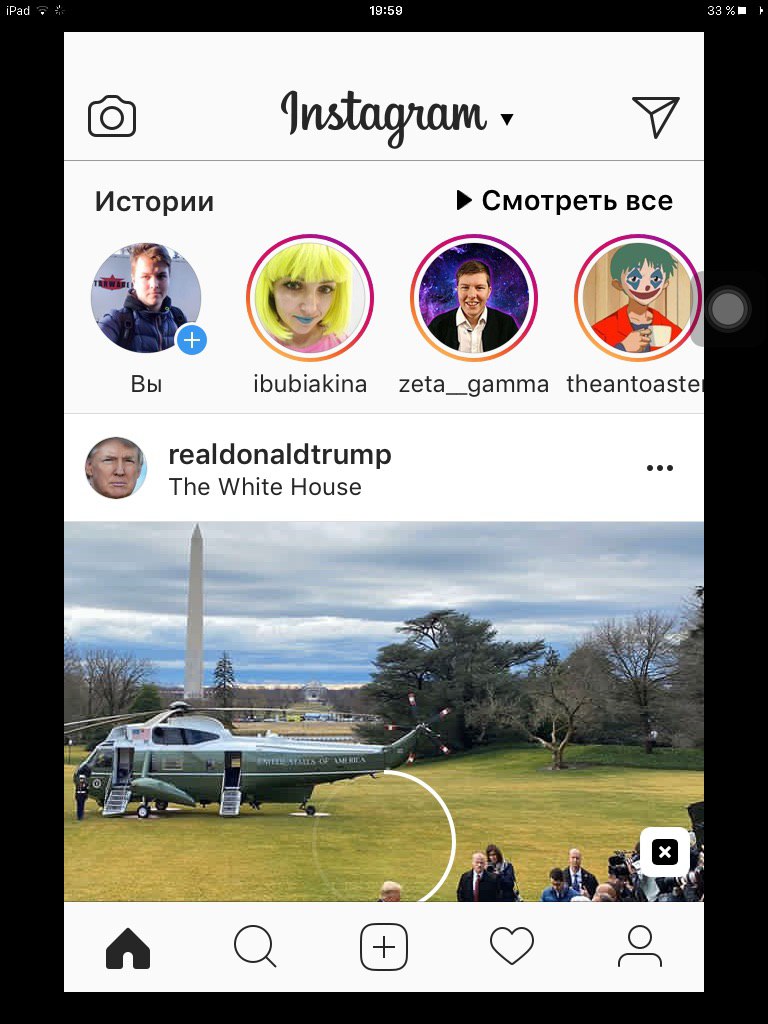Create a new post
This screenshot has height=1024, width=768.
click(384, 947)
